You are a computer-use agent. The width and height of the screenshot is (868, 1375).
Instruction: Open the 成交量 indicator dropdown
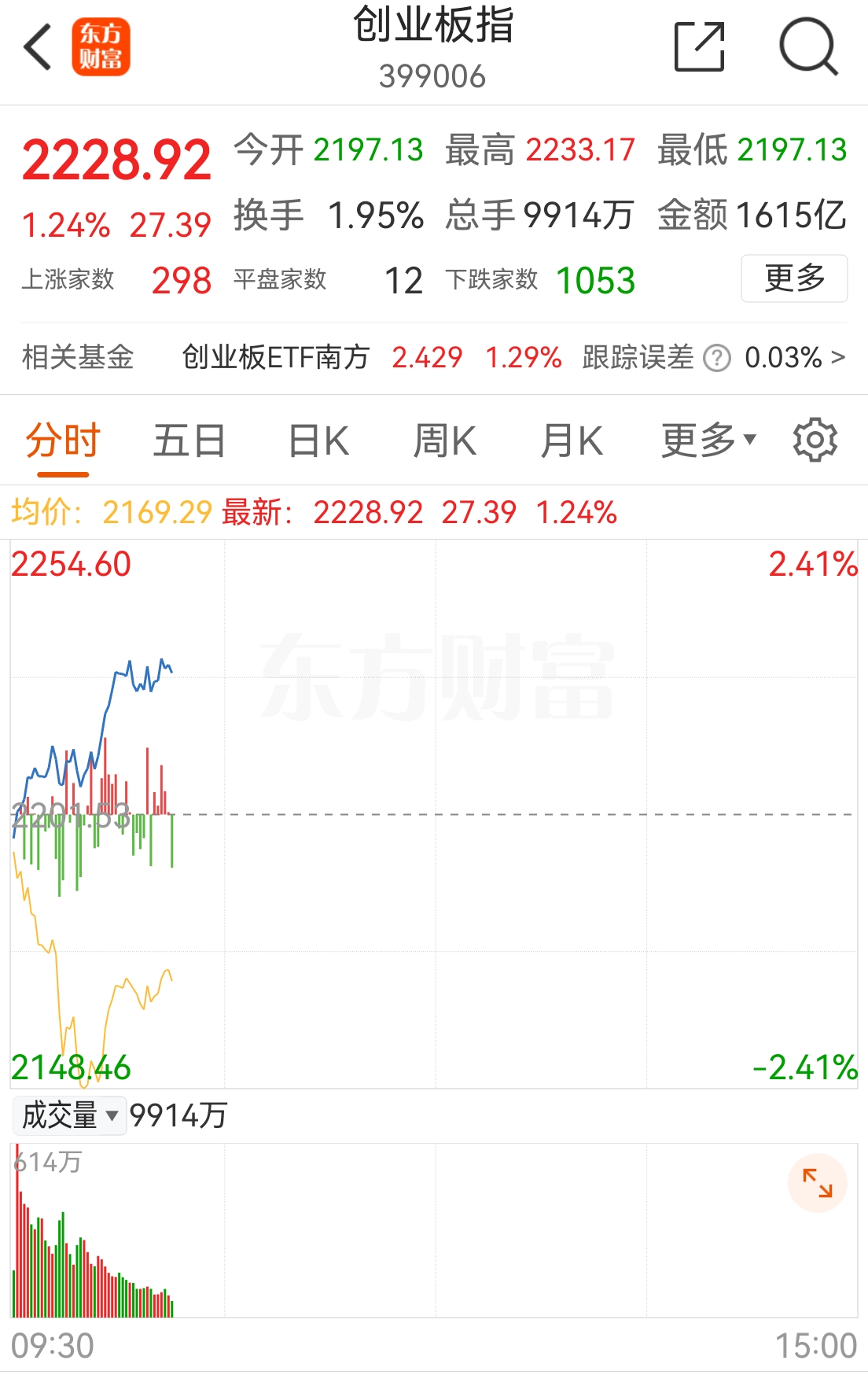69,1115
